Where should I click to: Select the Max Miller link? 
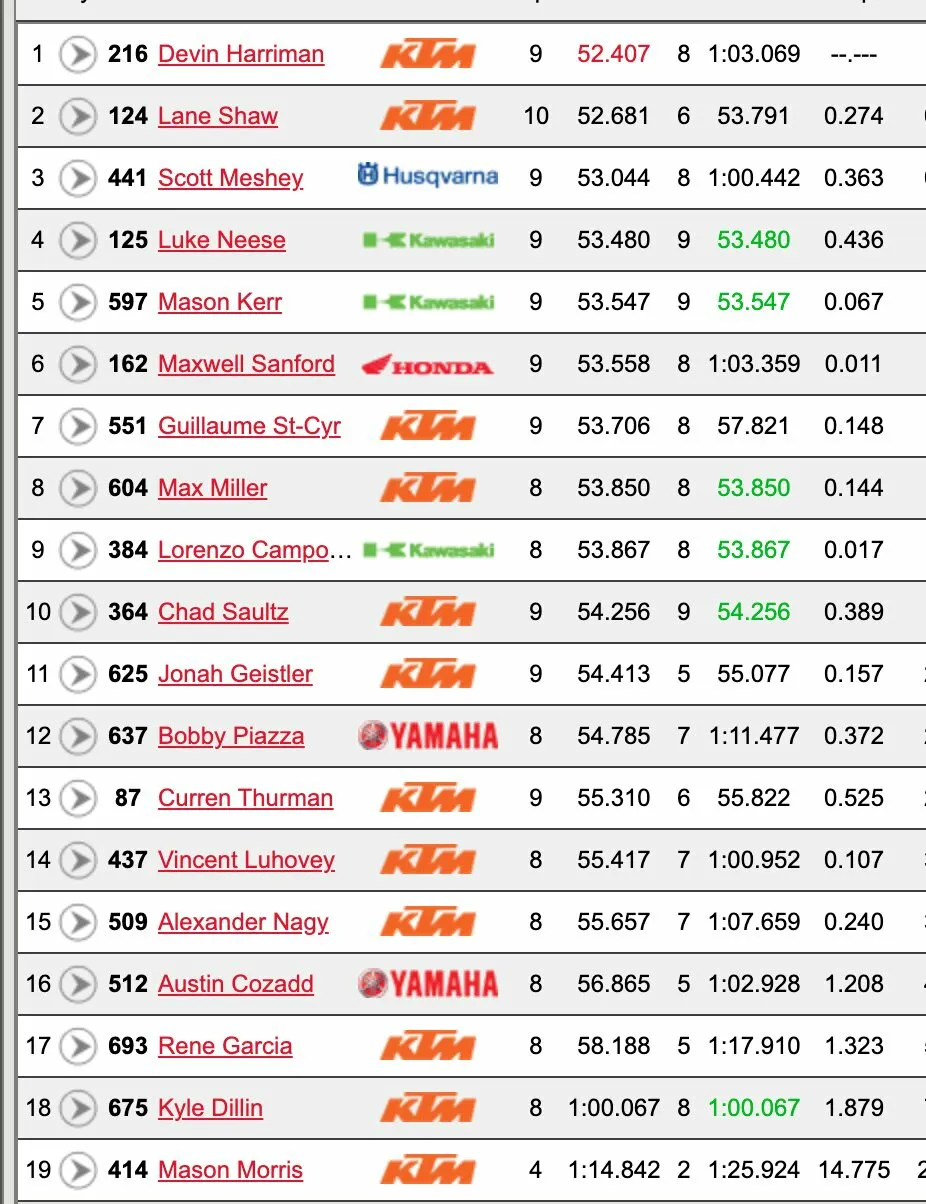coord(213,488)
